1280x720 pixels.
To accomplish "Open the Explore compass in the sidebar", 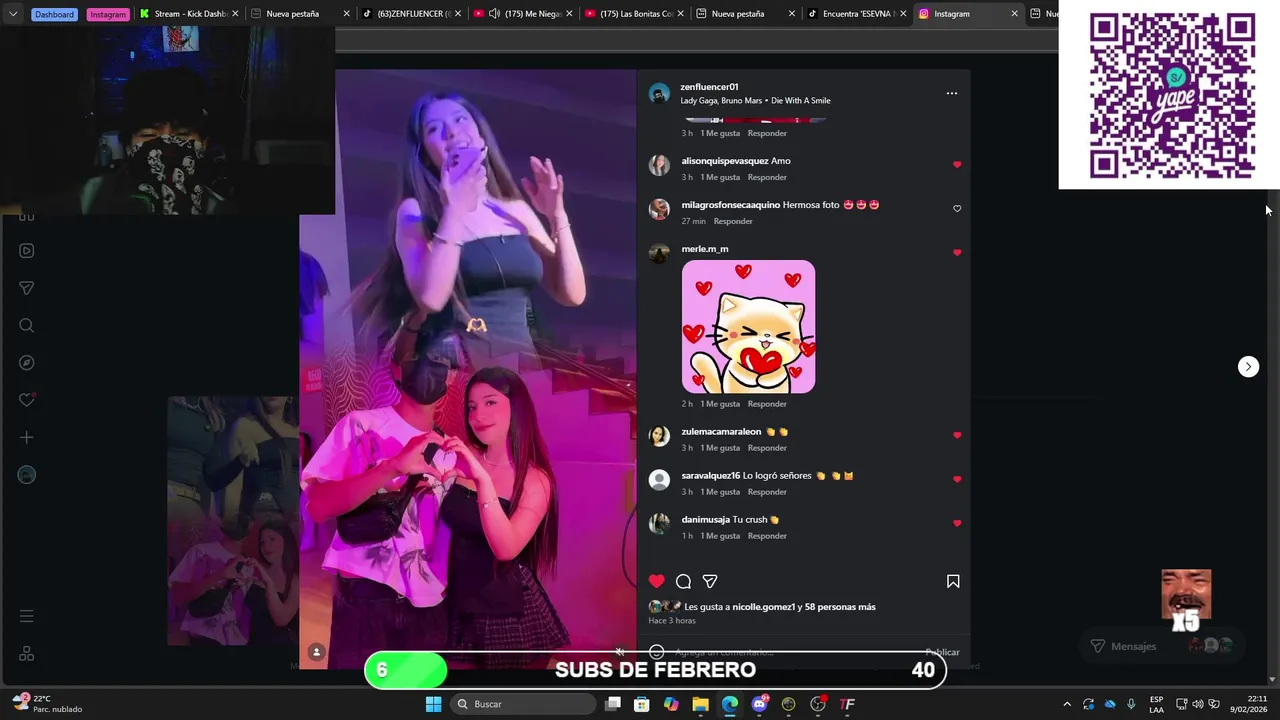I will coord(27,362).
